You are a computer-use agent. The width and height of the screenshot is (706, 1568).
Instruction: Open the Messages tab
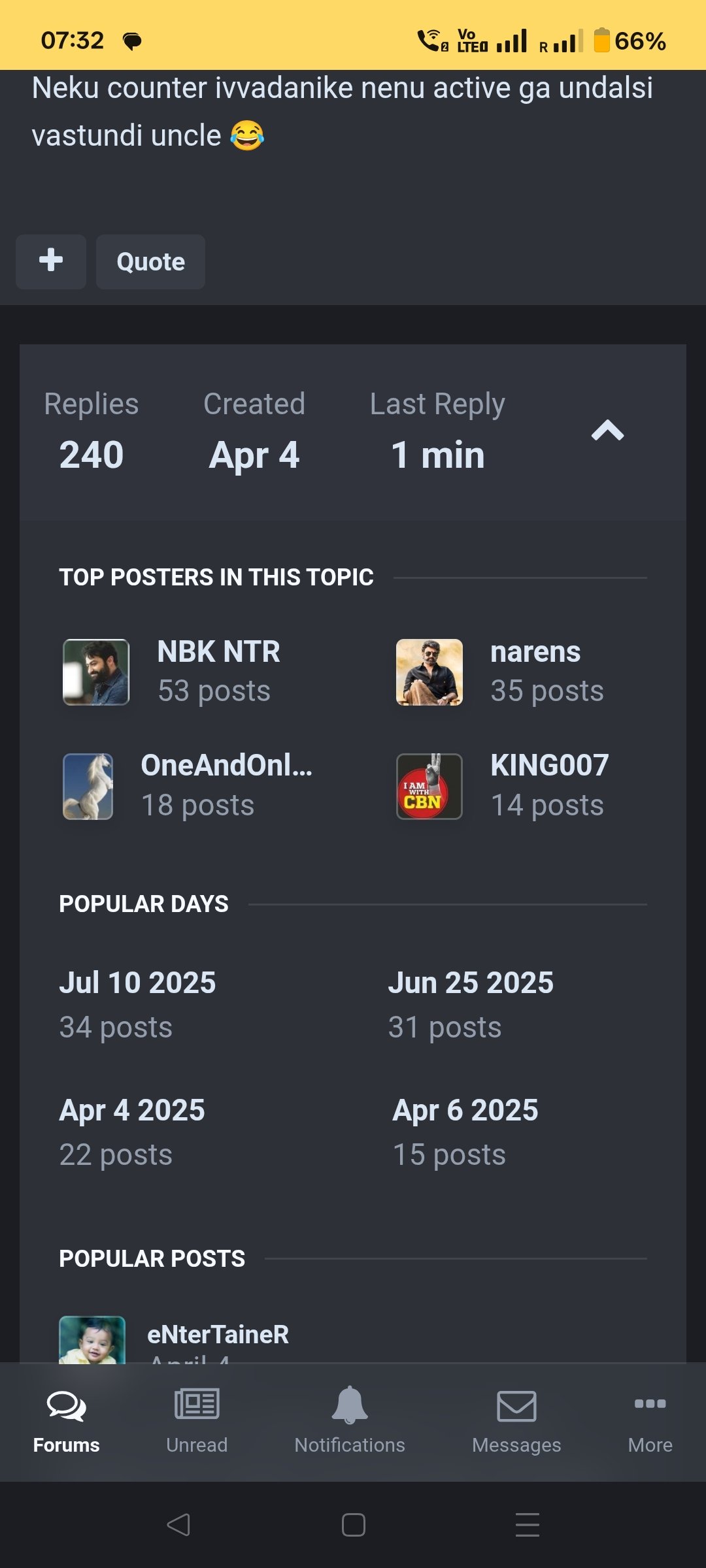(516, 1422)
